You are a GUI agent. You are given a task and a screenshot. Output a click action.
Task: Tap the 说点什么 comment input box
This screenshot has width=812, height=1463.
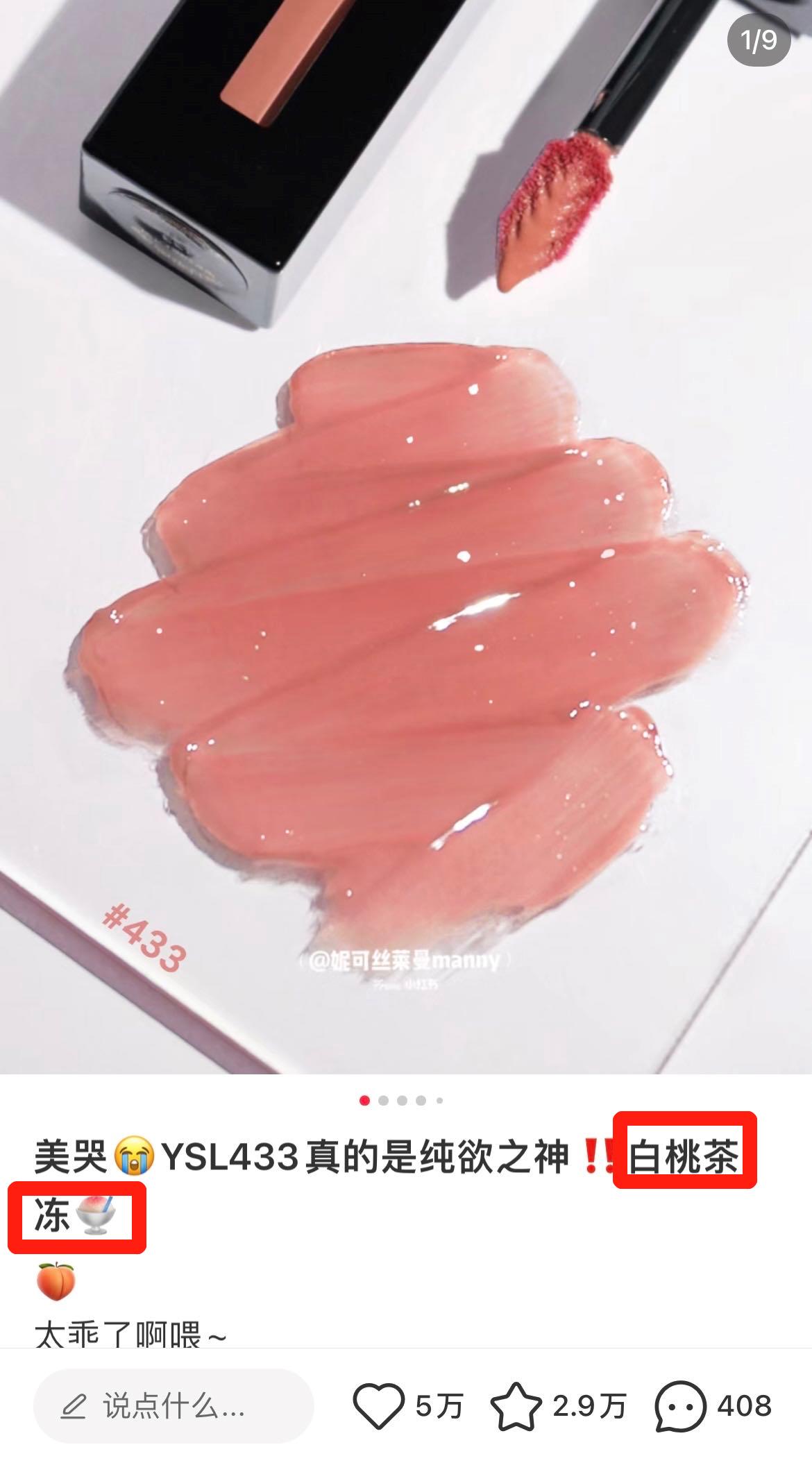[174, 1406]
